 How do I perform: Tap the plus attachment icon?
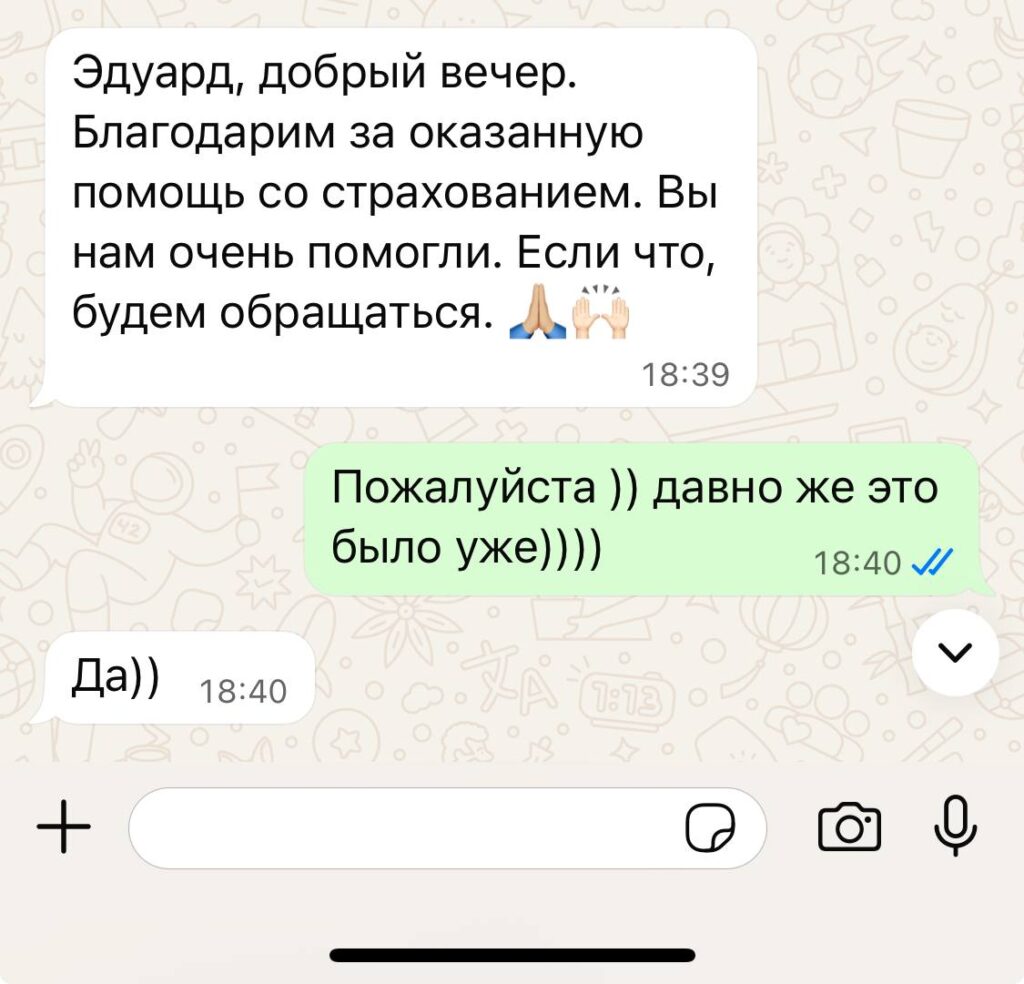63,827
